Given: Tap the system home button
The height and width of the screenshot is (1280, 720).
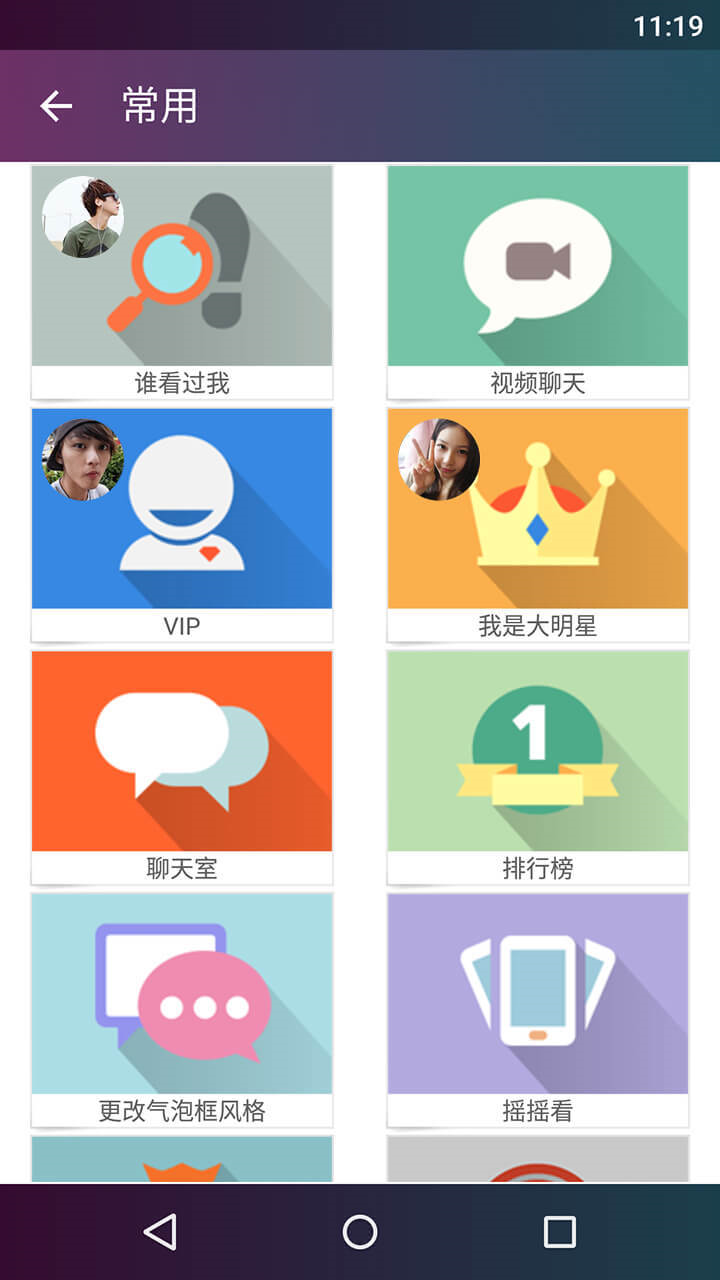Looking at the screenshot, I should [x=360, y=1232].
